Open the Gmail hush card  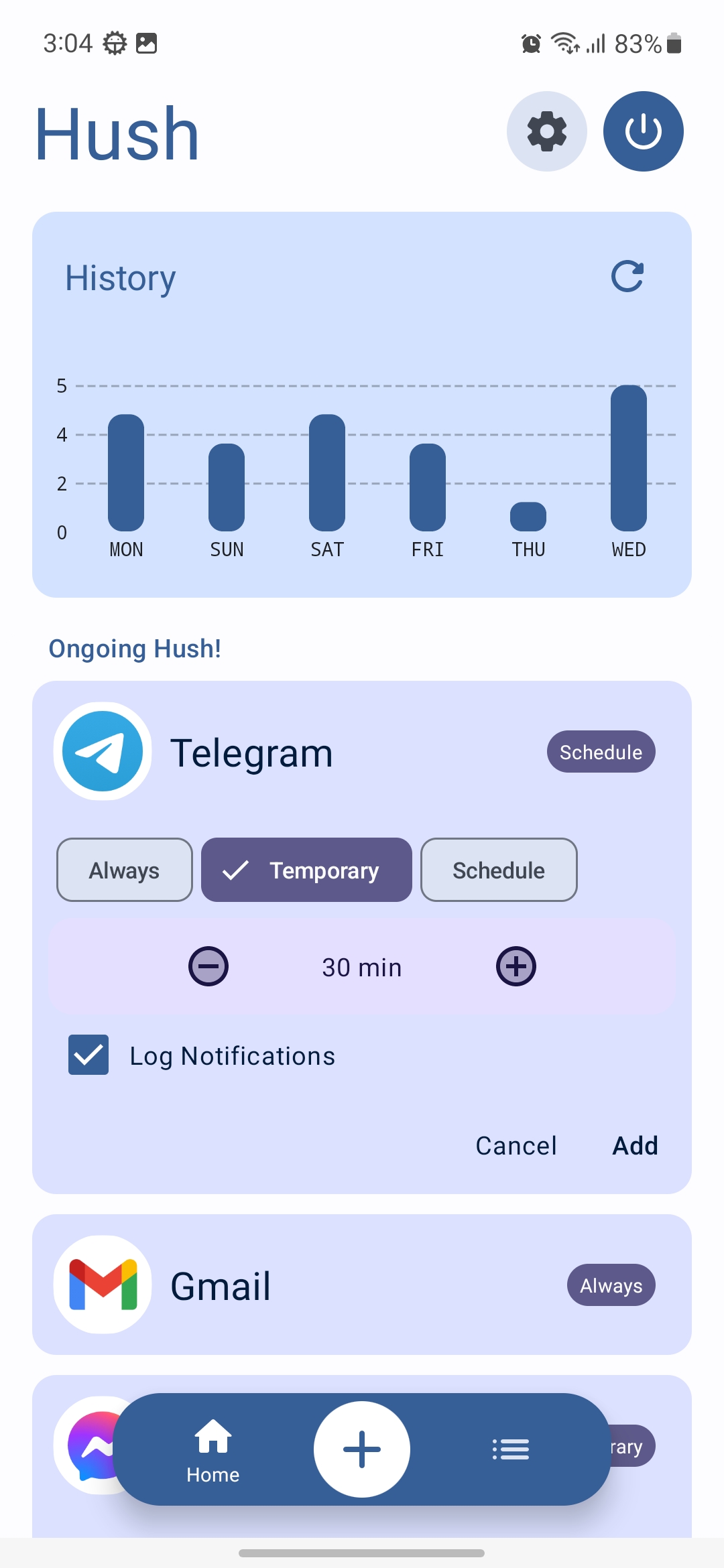point(362,1285)
